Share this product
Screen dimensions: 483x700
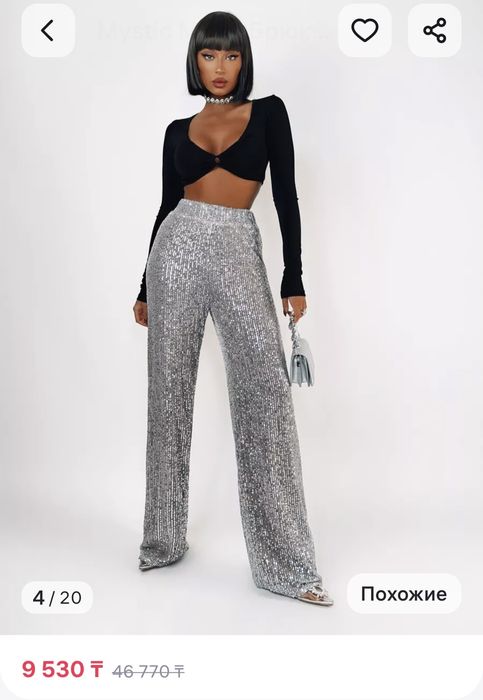(x=434, y=31)
